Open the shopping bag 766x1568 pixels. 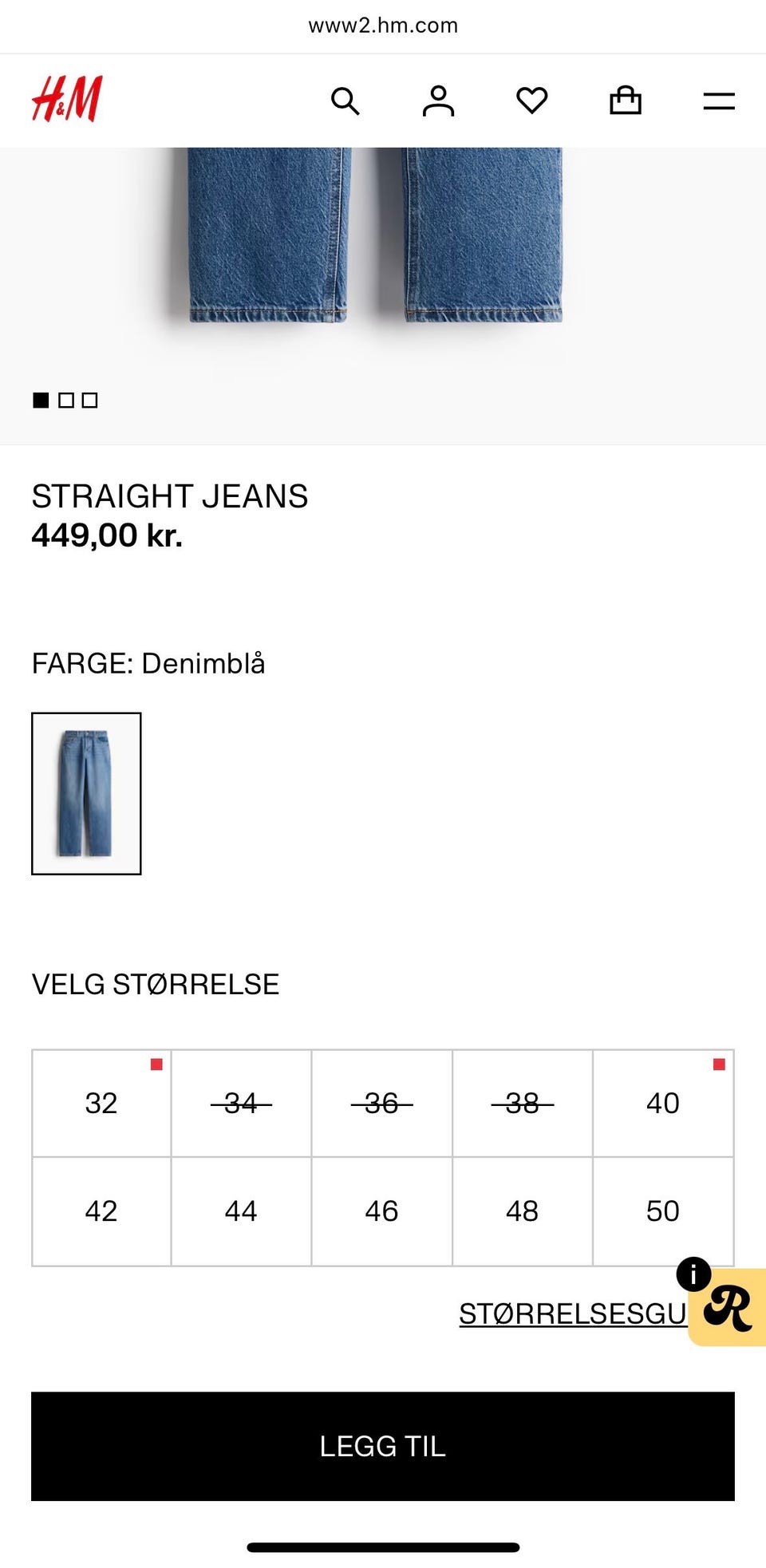click(626, 101)
